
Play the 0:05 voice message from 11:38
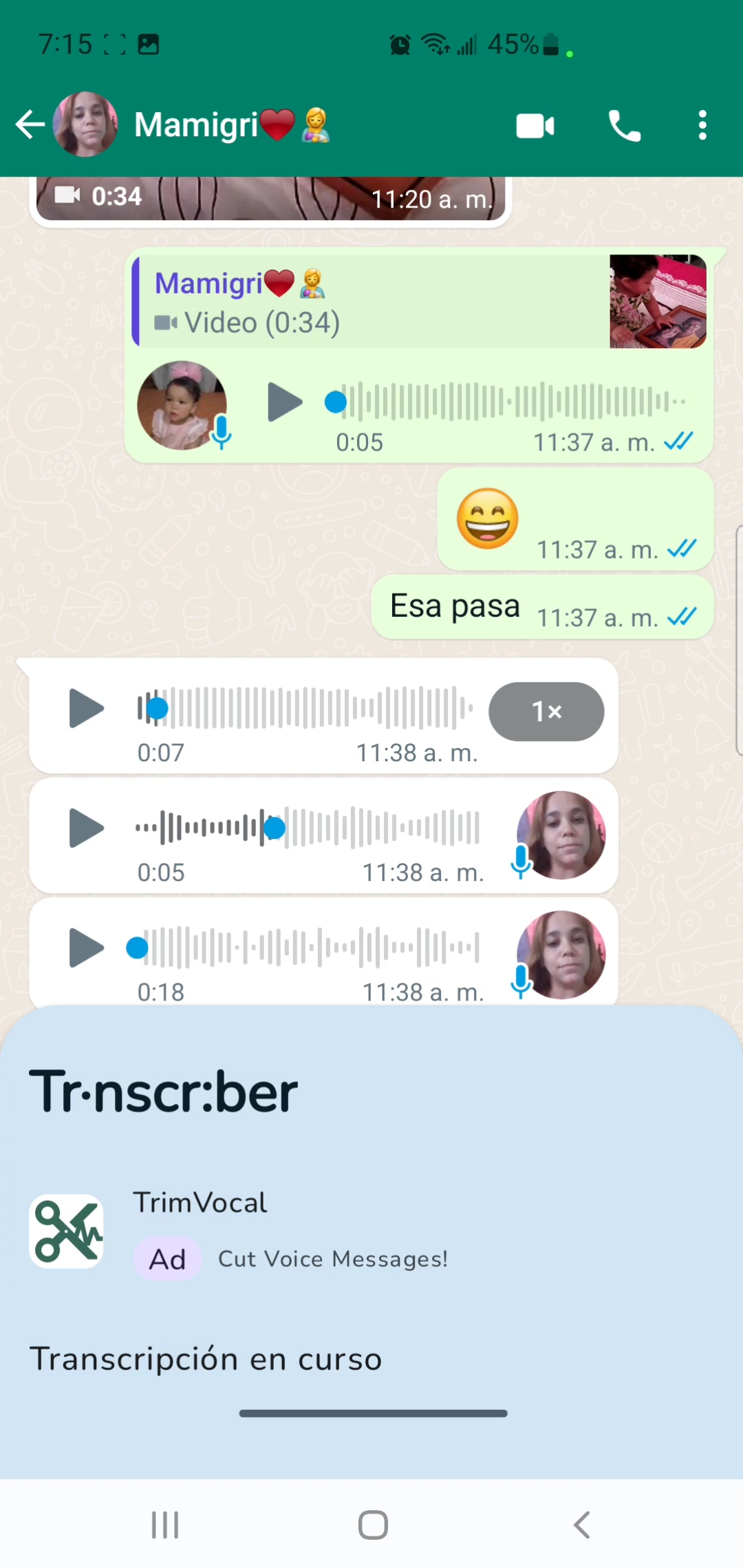click(87, 828)
